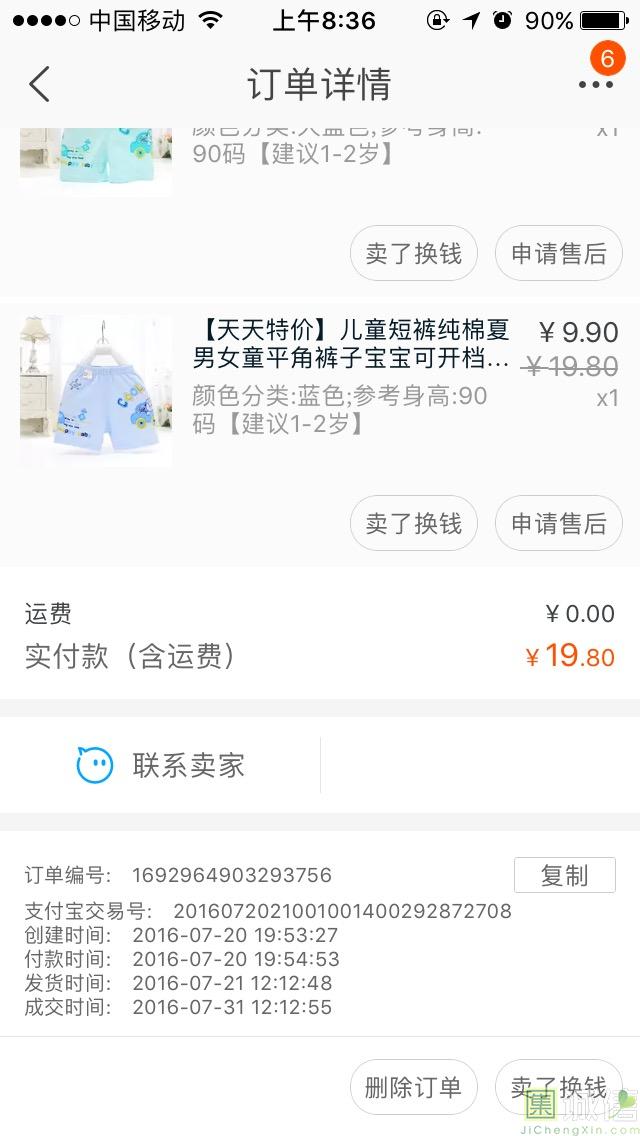Image resolution: width=640 pixels, height=1136 pixels.
Task: Open 联系卖家 to contact the seller
Action: click(162, 766)
